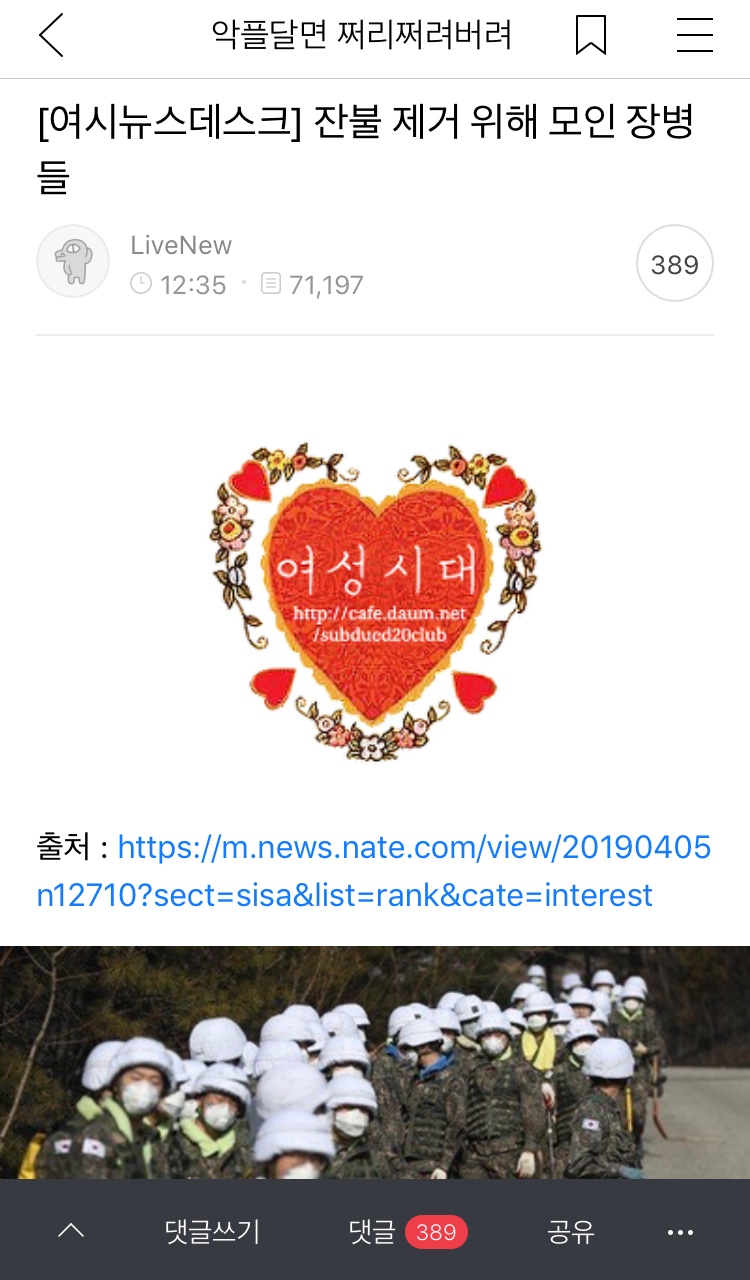
Task: Open the m.news.nate.com source link
Action: tap(374, 871)
